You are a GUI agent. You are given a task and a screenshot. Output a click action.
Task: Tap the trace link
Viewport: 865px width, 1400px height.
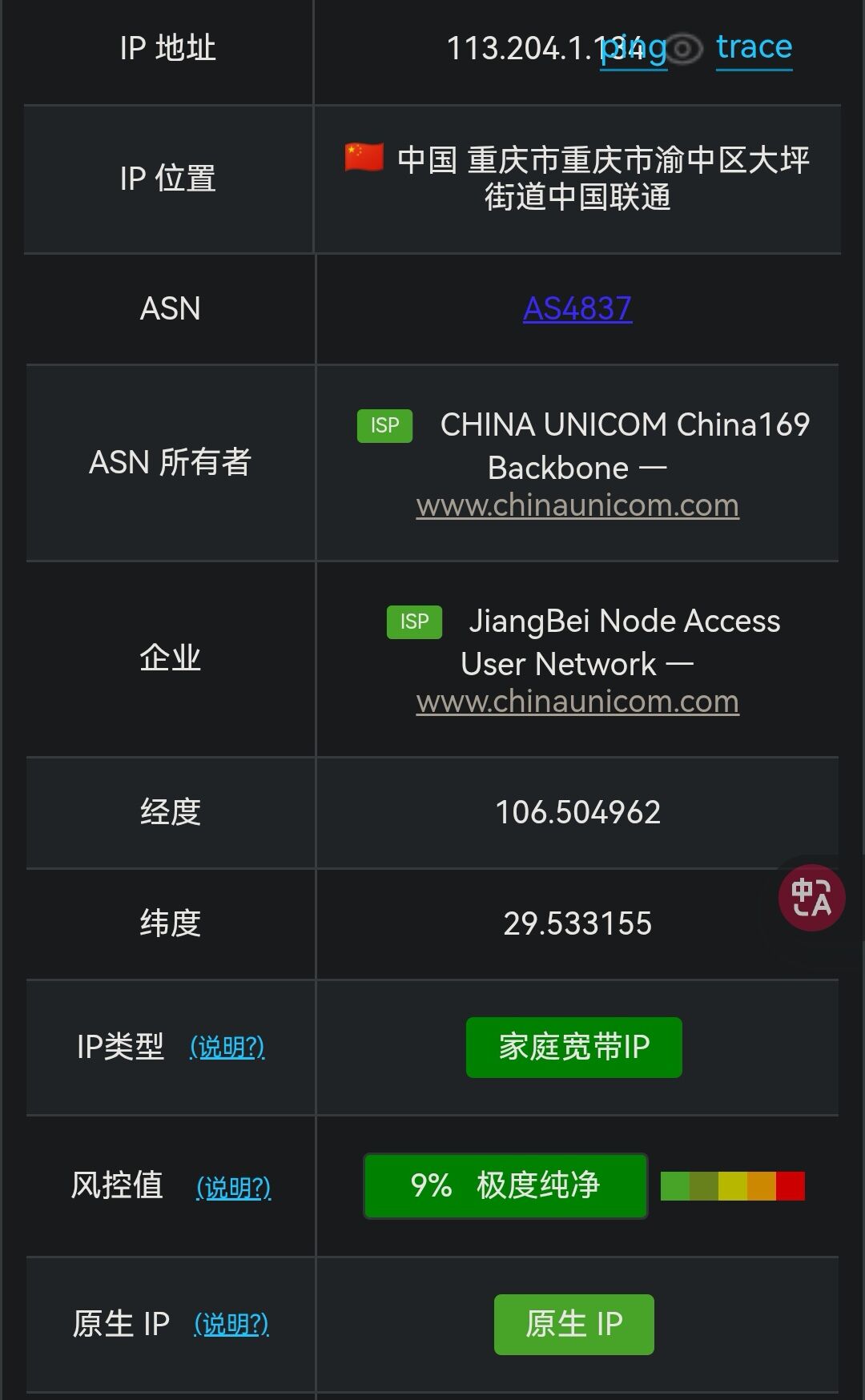pyautogui.click(x=754, y=47)
